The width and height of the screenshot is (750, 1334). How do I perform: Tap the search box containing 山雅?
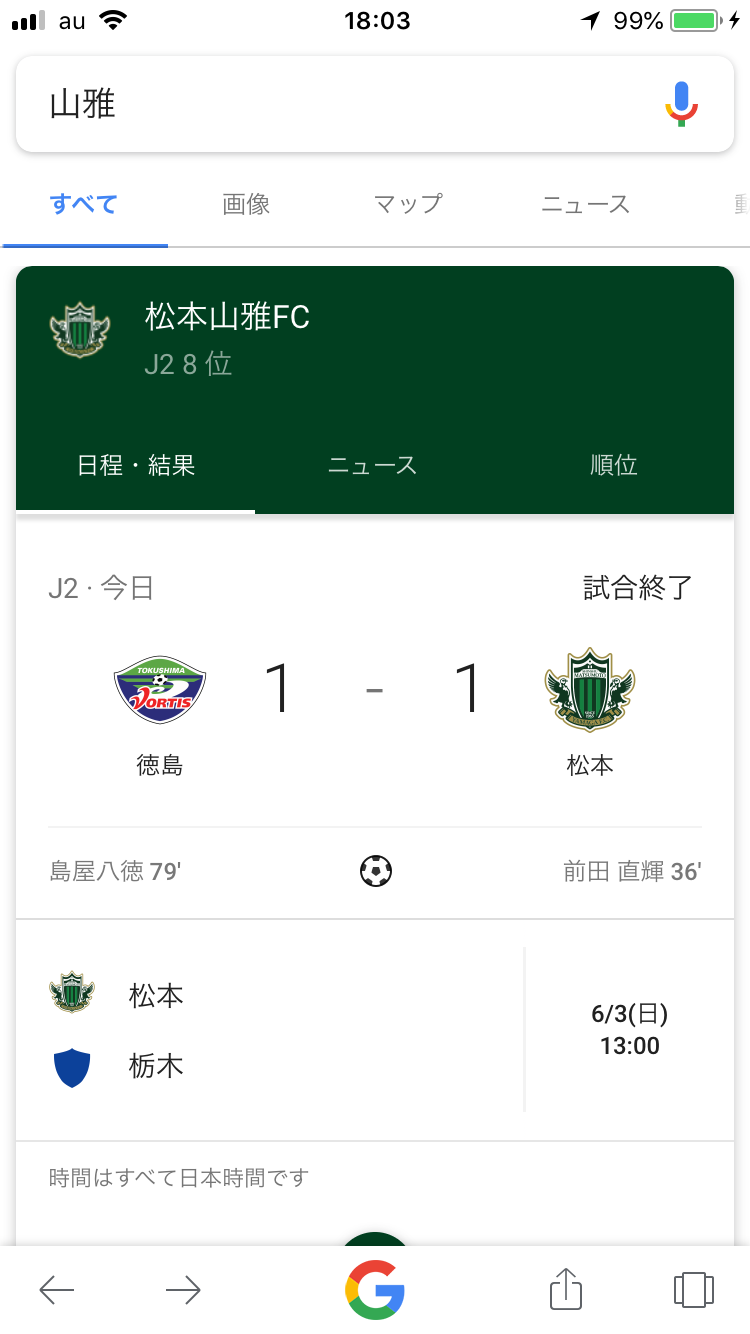click(x=340, y=104)
